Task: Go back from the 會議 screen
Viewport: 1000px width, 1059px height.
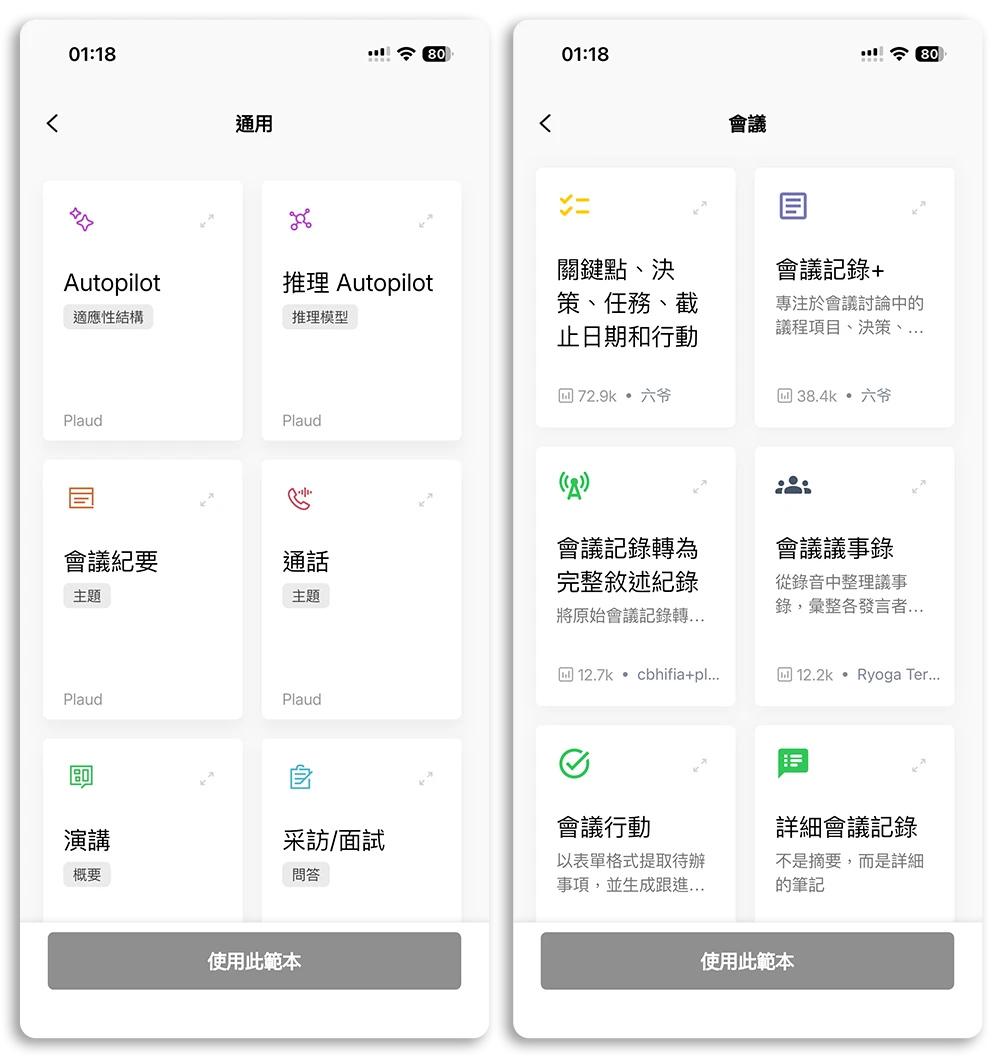Action: [544, 123]
